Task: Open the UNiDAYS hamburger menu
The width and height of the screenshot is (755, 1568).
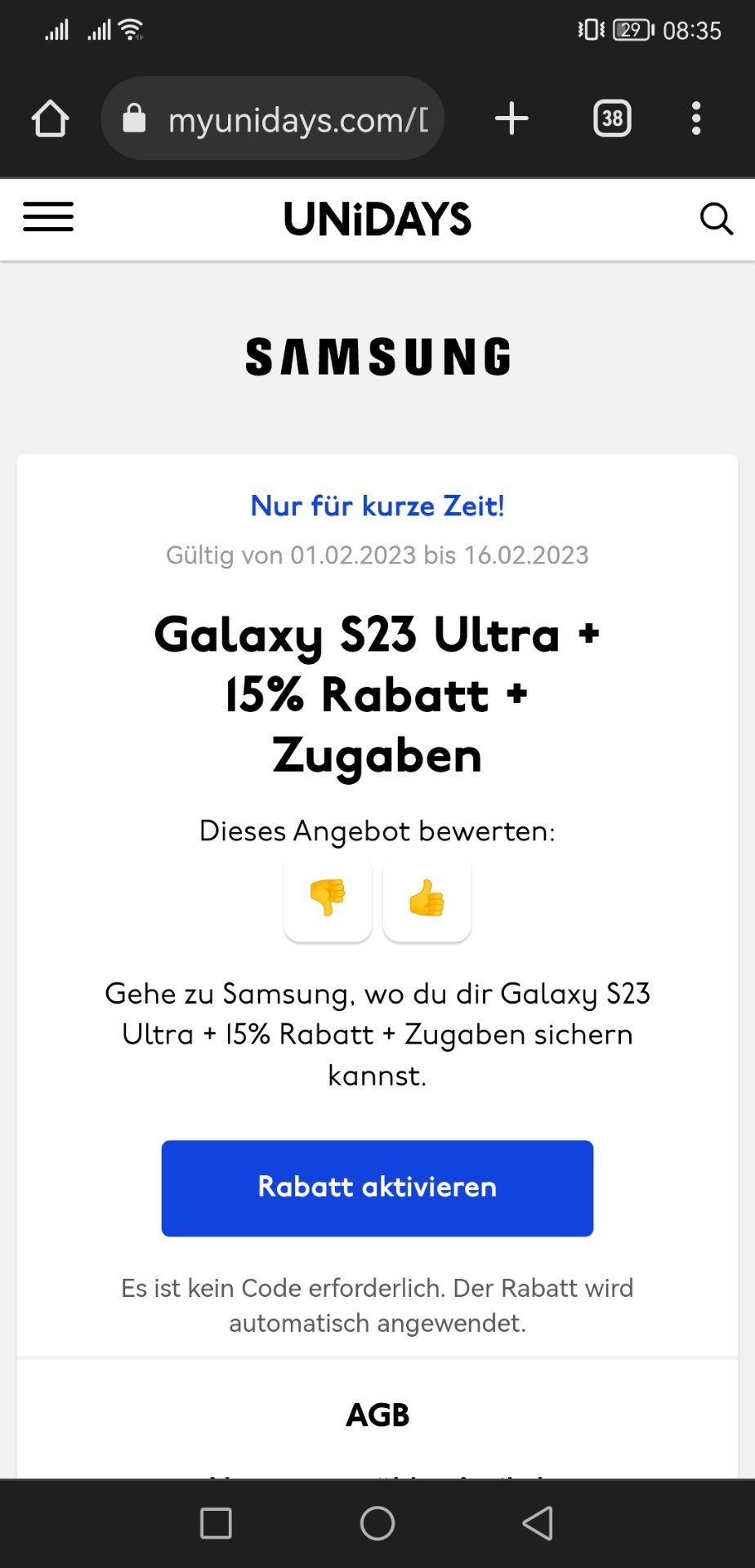Action: pyautogui.click(x=48, y=217)
